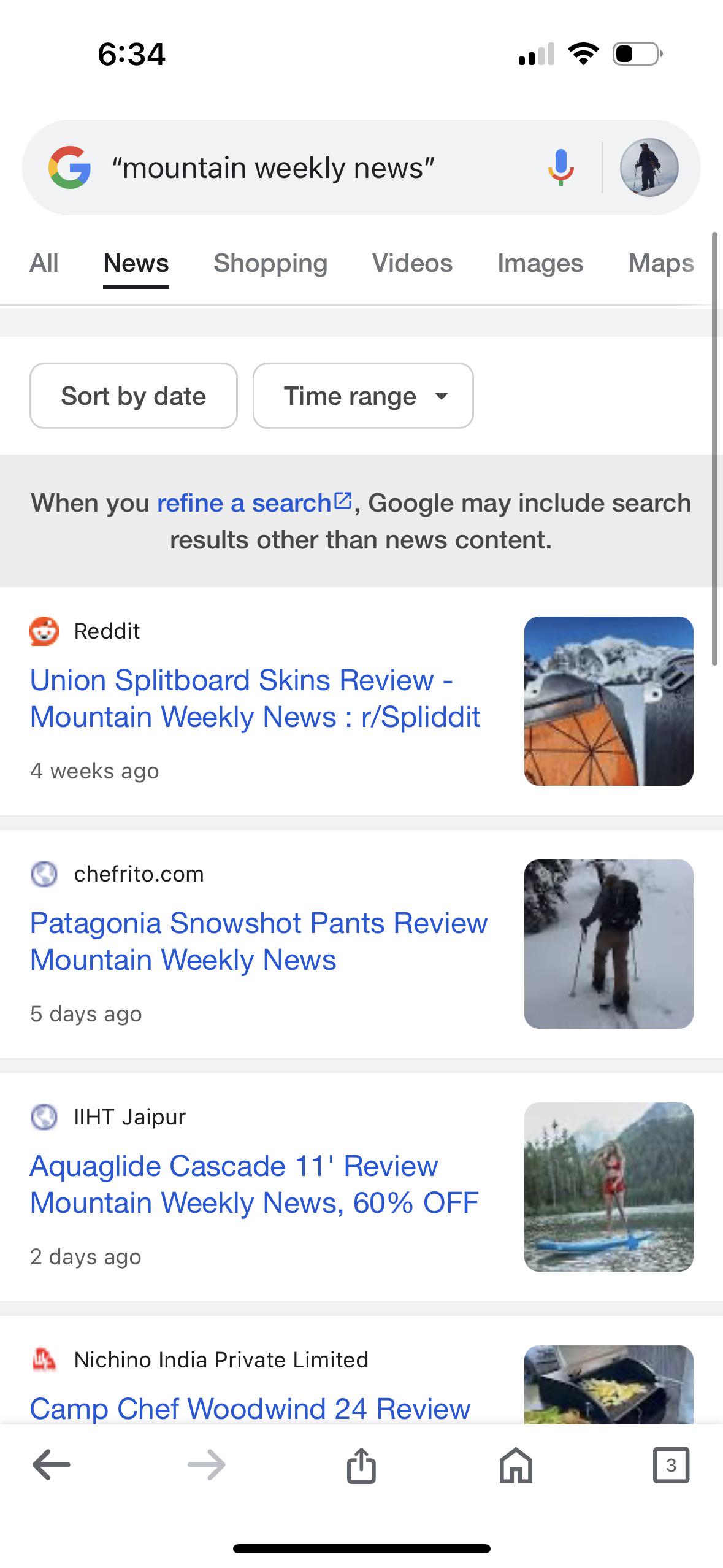The width and height of the screenshot is (723, 1568).
Task: Switch to the Videos tab
Action: [x=412, y=263]
